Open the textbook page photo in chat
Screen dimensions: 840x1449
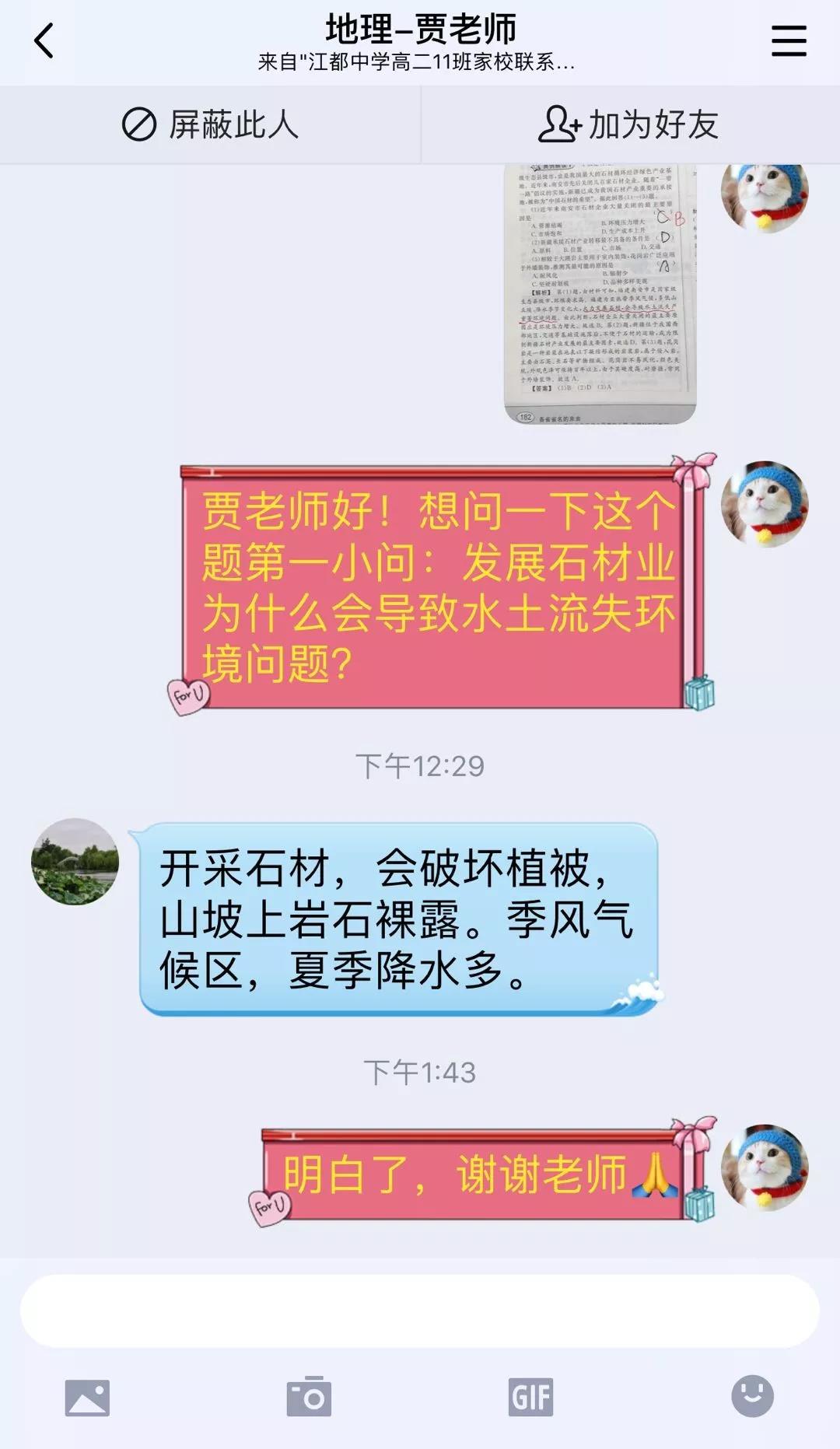click(600, 293)
